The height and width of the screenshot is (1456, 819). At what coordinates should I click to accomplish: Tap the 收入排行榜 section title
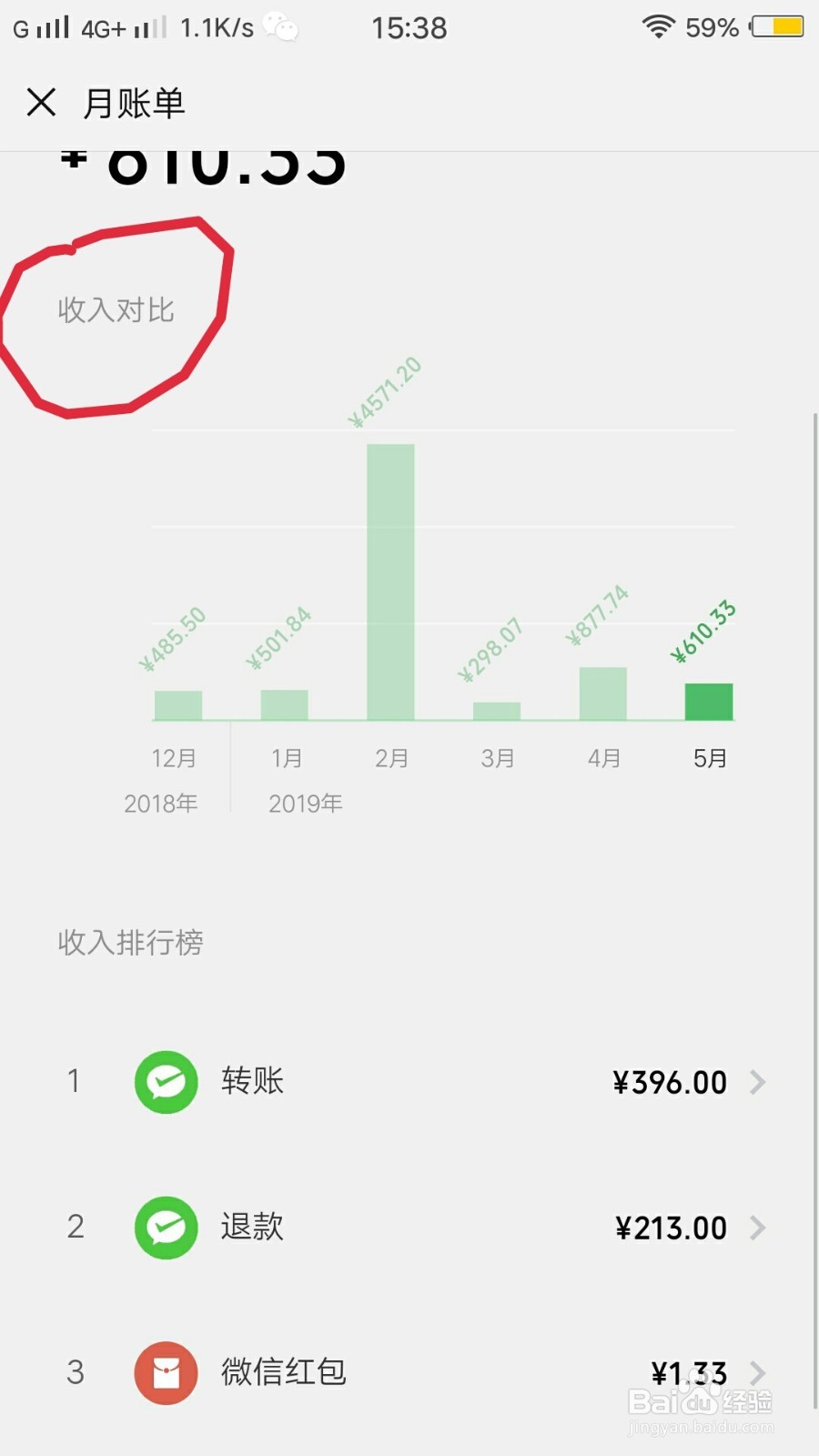(130, 944)
